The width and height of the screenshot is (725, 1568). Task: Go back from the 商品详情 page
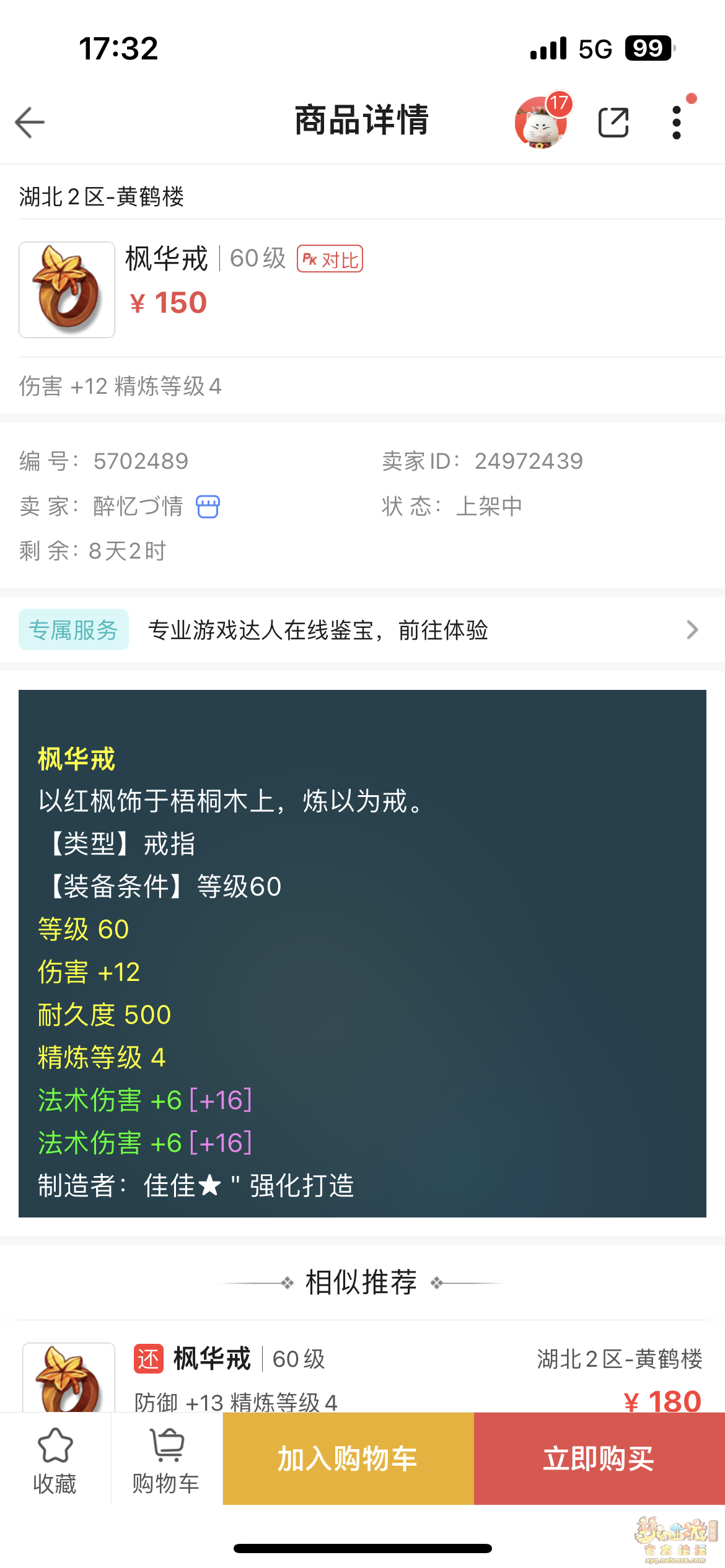click(30, 122)
